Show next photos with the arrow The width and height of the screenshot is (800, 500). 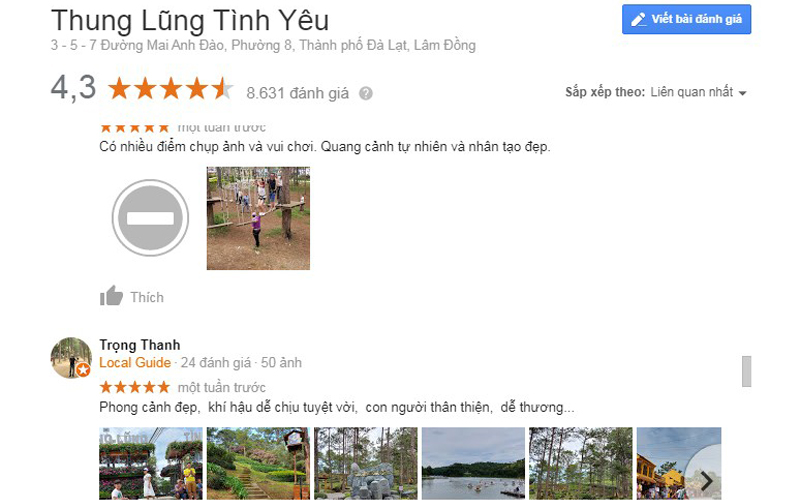706,480
